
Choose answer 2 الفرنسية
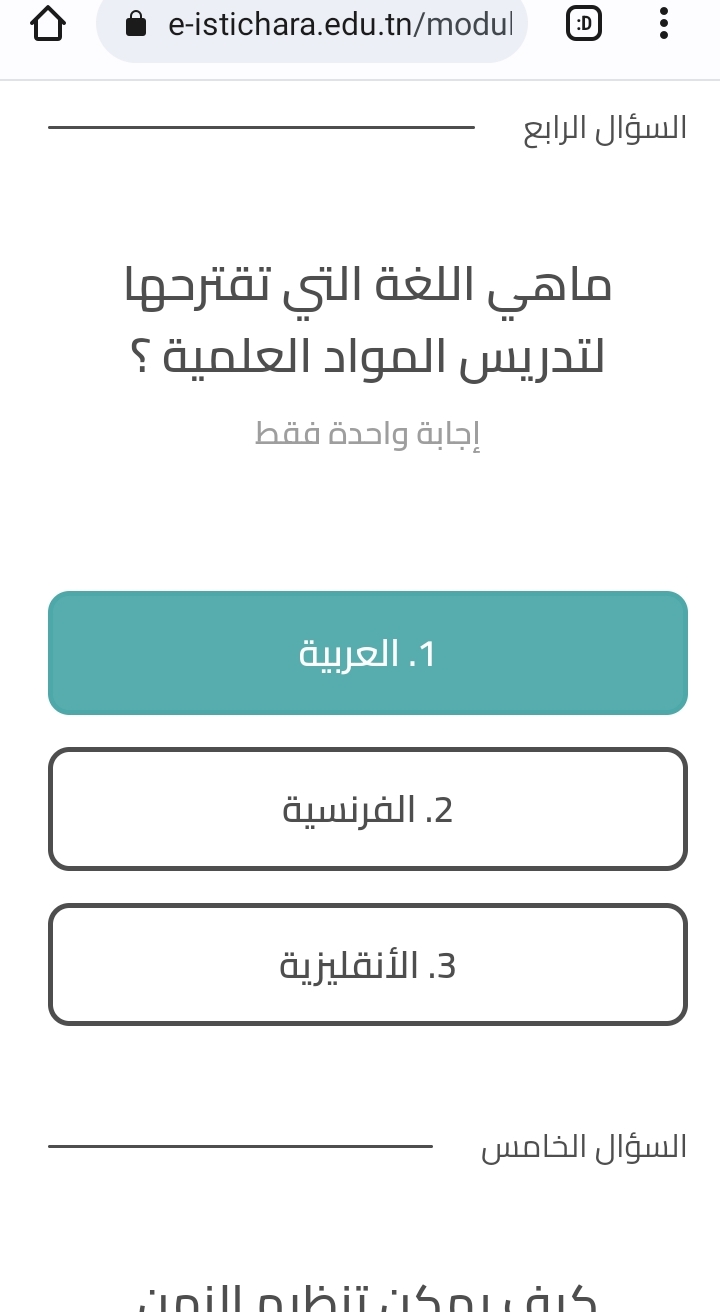click(368, 809)
